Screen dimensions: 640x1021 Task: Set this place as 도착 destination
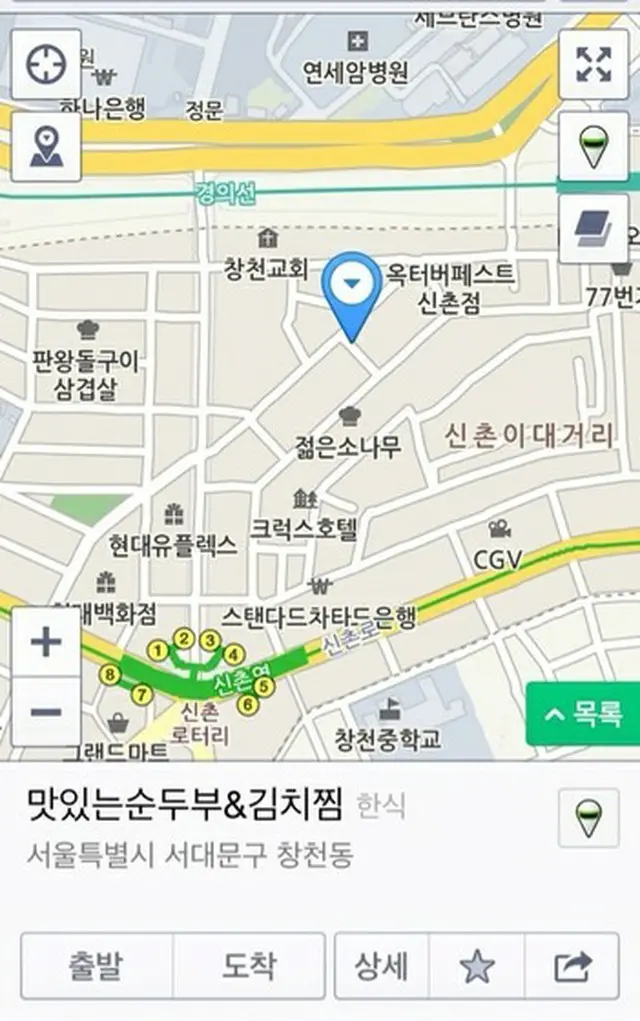pyautogui.click(x=249, y=967)
